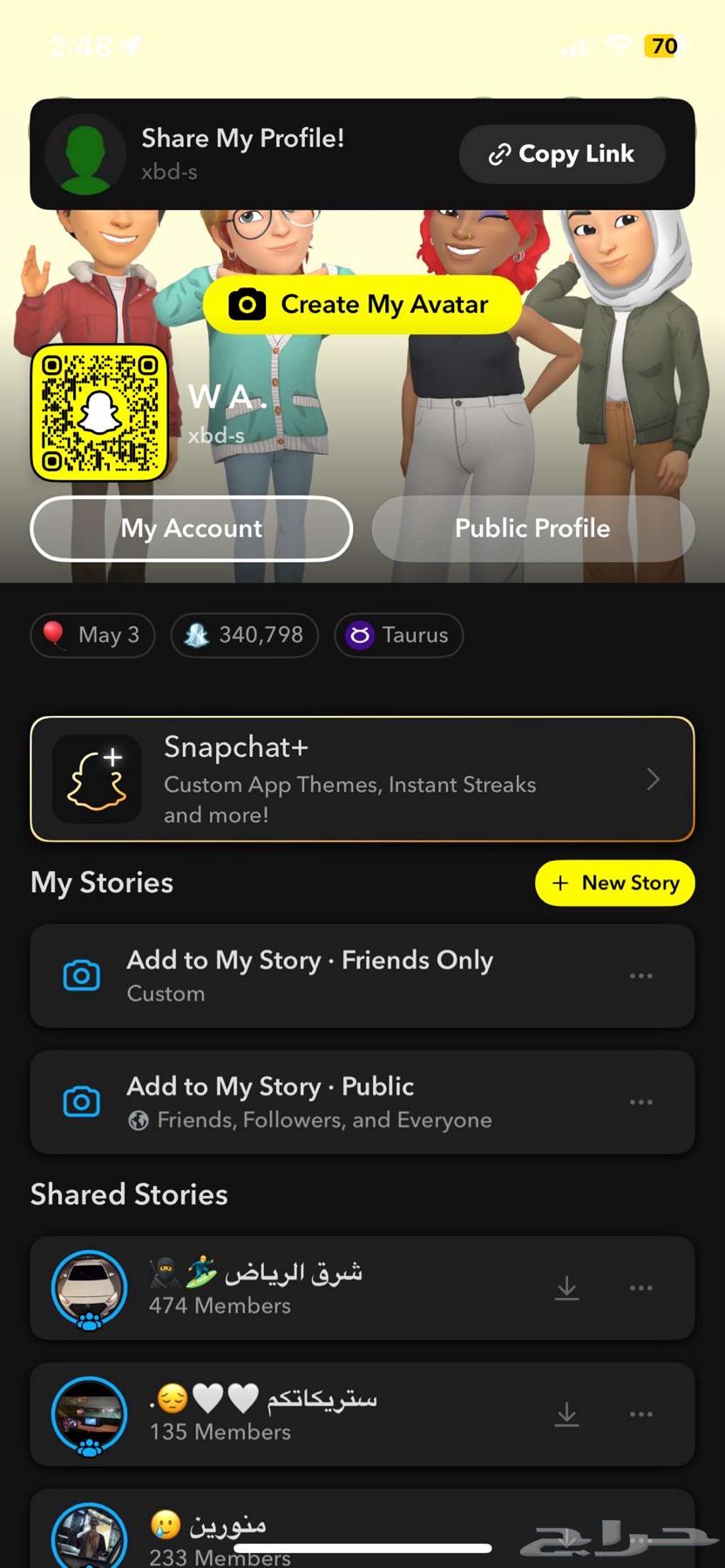
Task: Create a New Story
Action: (x=614, y=883)
